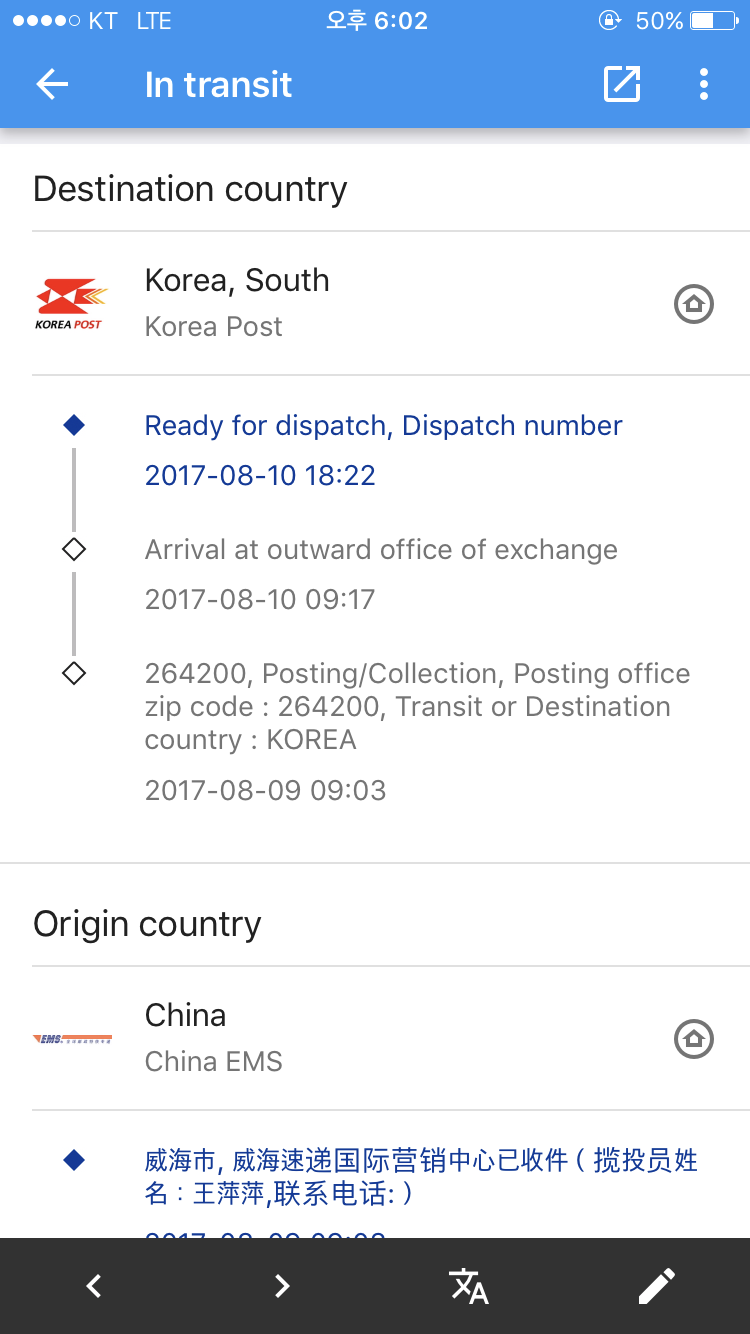750x1334 pixels.
Task: Edit this shipment with pencil icon
Action: click(x=657, y=1286)
